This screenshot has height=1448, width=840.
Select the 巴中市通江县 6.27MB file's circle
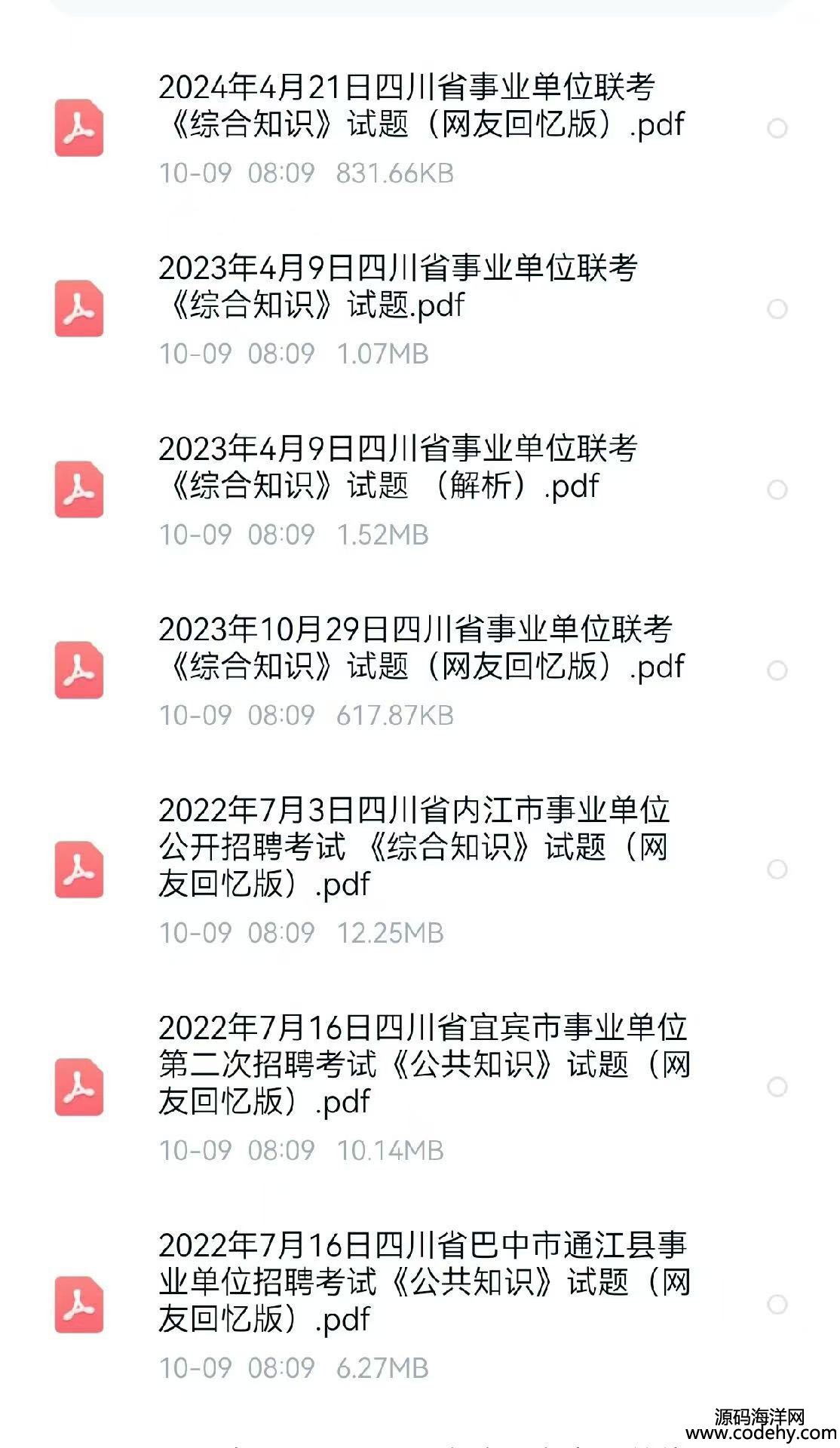click(777, 1304)
